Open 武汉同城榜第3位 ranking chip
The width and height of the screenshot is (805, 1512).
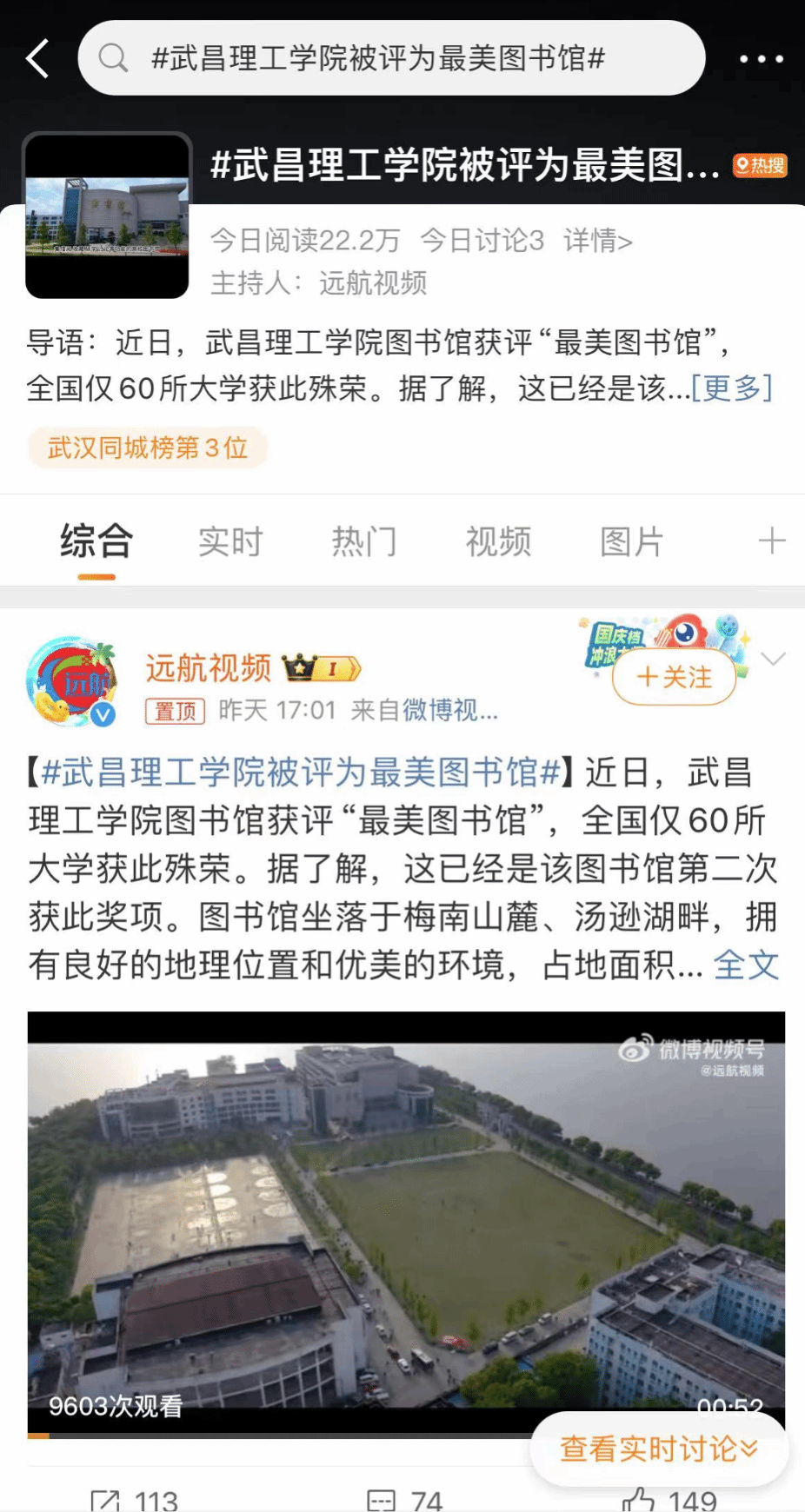[147, 448]
